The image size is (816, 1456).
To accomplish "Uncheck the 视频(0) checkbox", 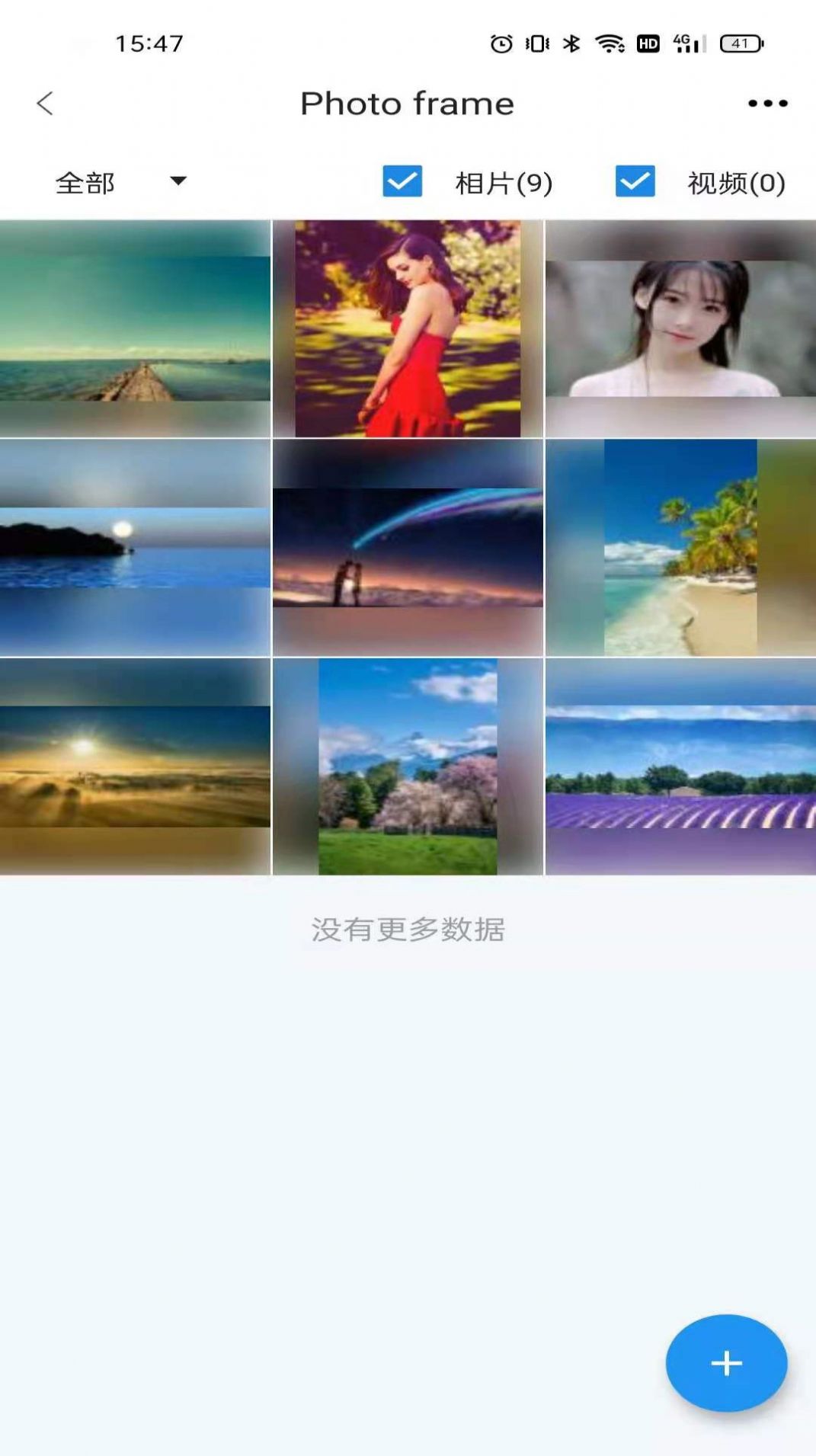I will click(635, 181).
